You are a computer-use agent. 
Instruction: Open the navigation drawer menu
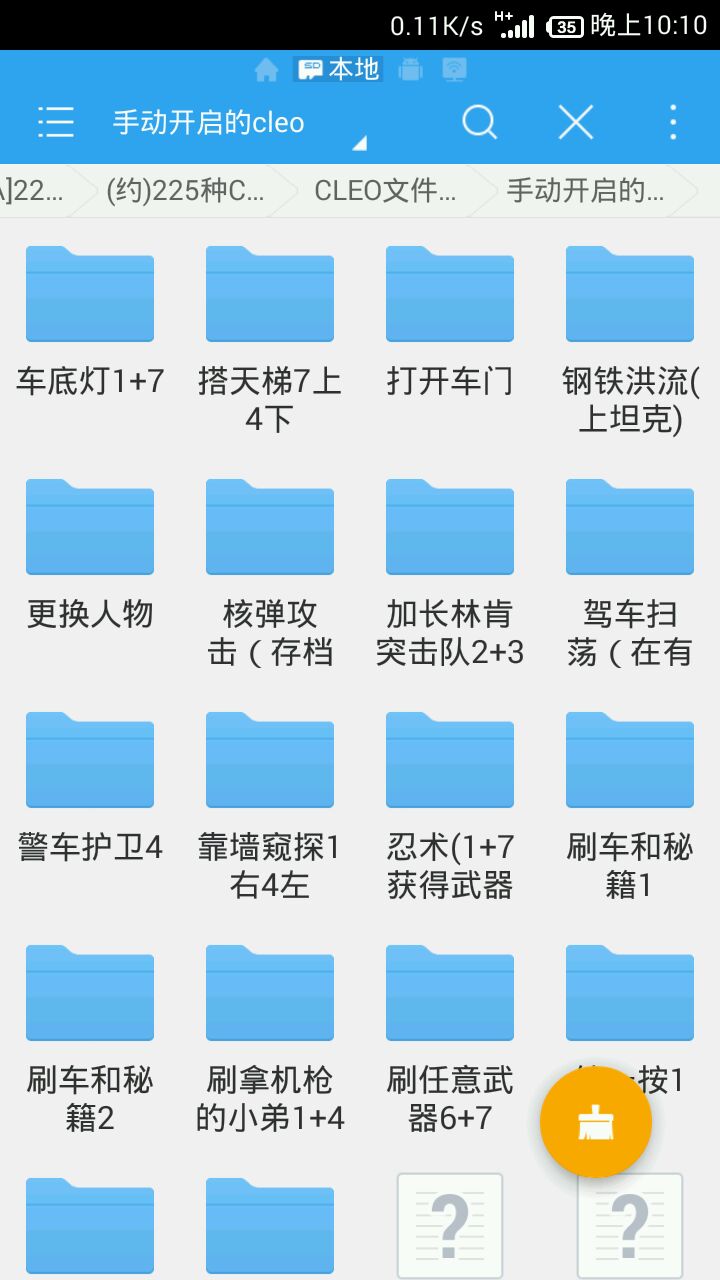[56, 122]
